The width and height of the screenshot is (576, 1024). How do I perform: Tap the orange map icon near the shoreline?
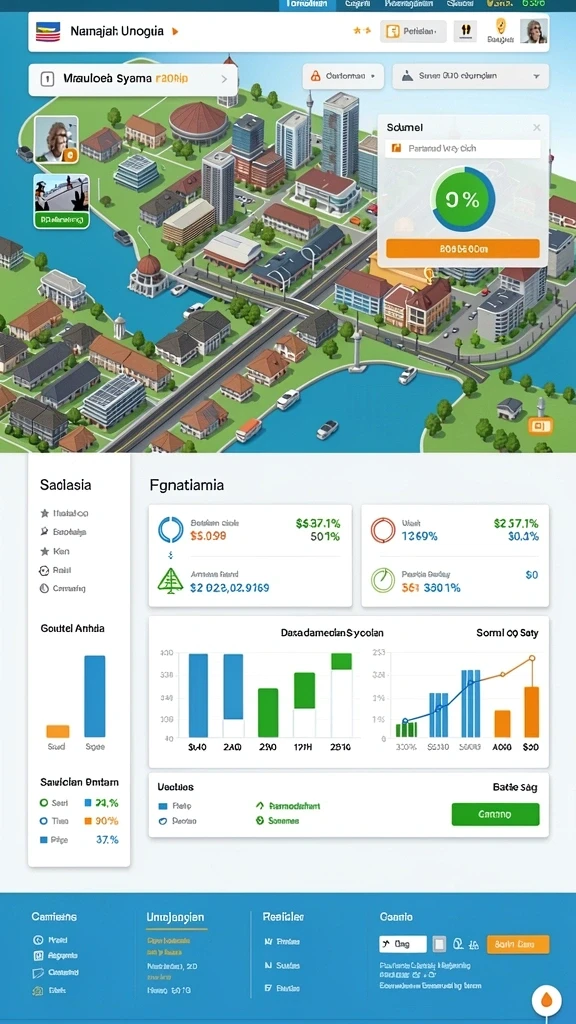coord(538,426)
